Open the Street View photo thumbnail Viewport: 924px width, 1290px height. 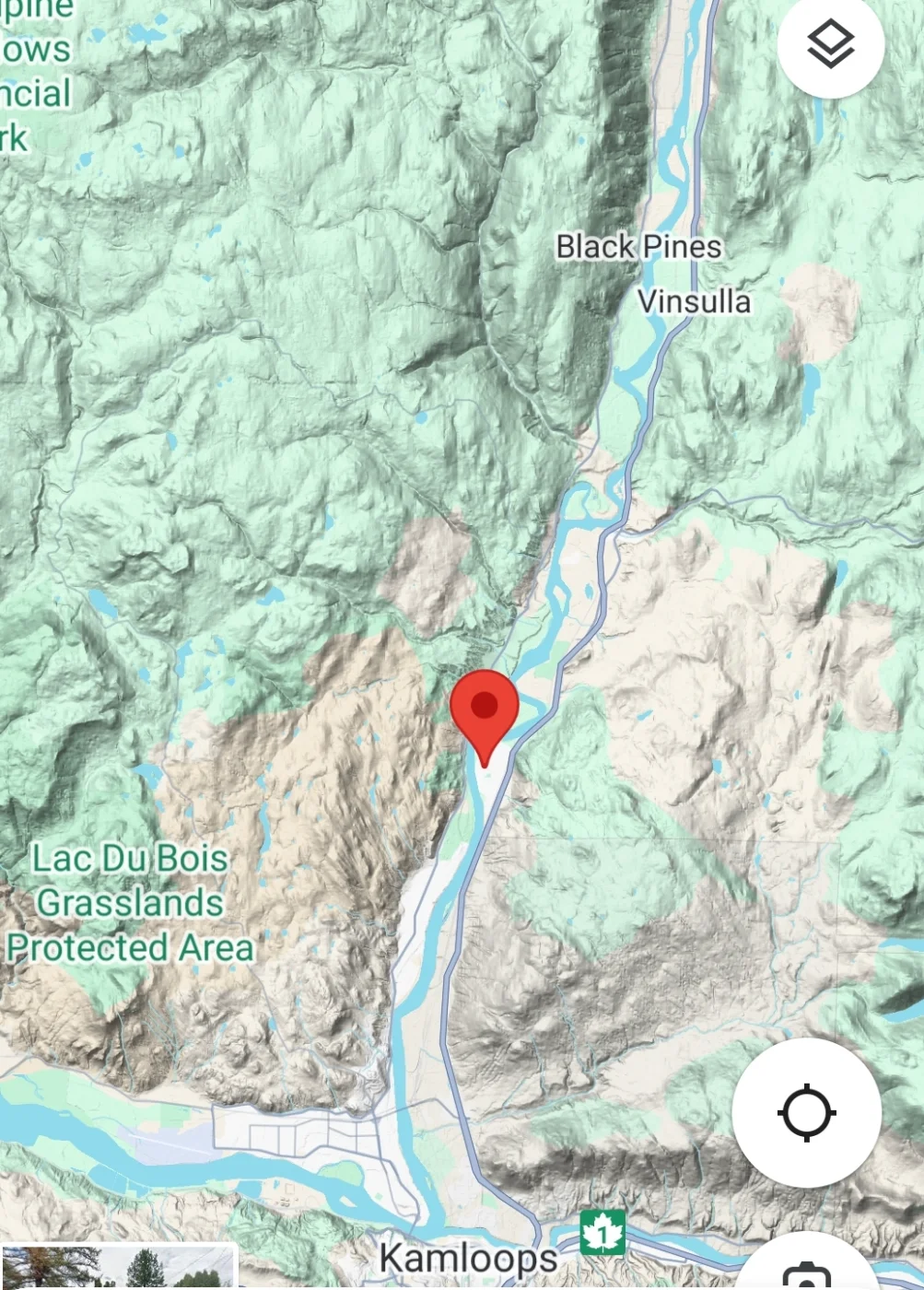[120, 1268]
